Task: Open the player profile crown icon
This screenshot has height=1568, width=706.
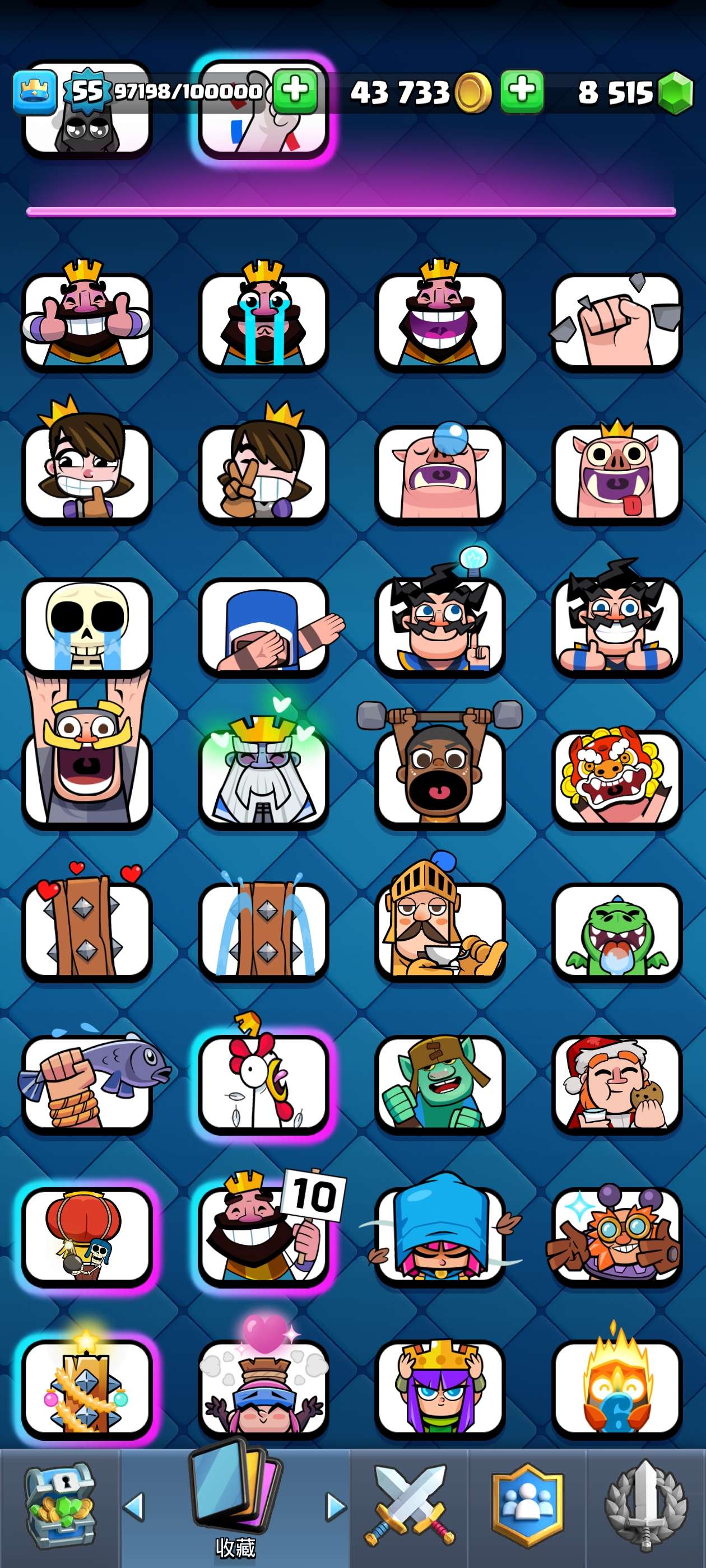Action: tap(35, 92)
